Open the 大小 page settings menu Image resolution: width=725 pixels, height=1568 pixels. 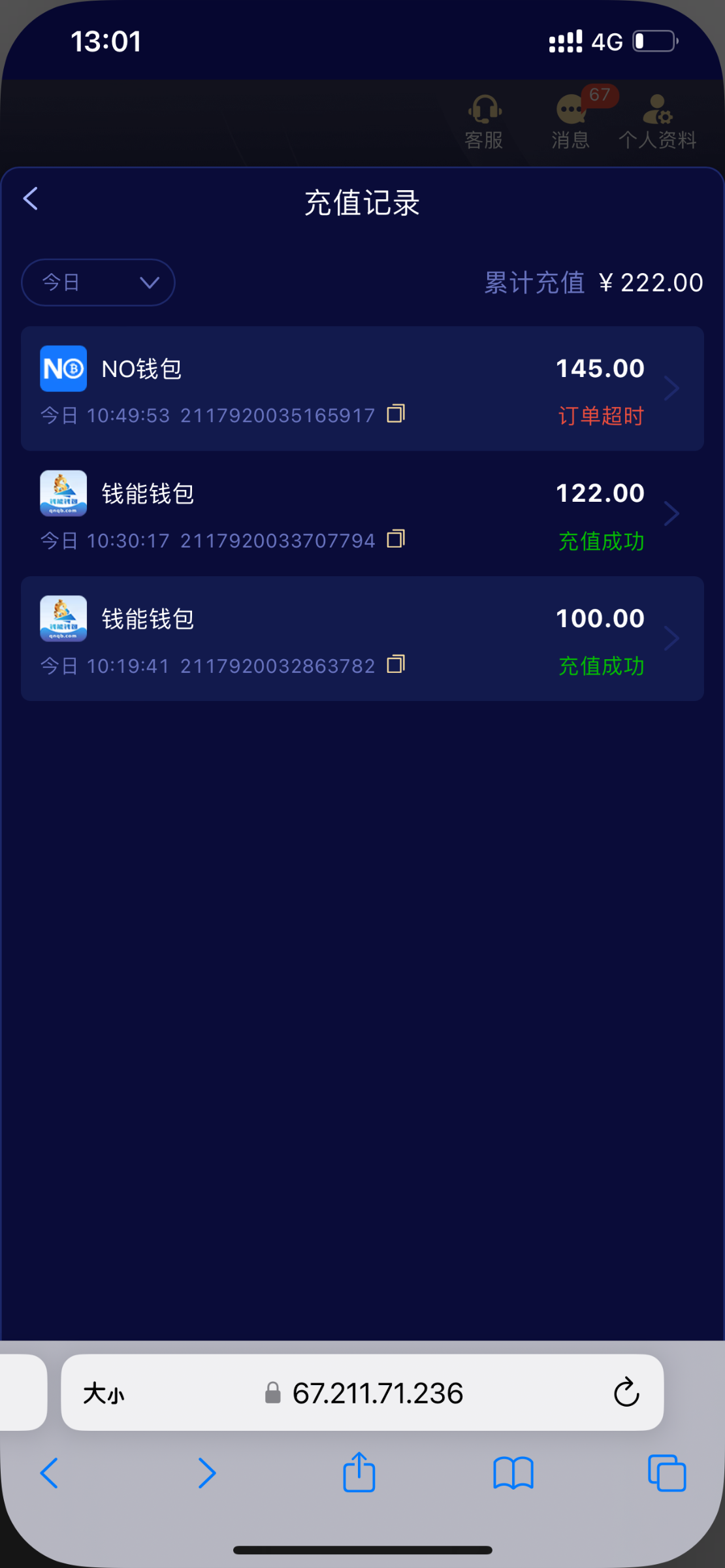(104, 1394)
